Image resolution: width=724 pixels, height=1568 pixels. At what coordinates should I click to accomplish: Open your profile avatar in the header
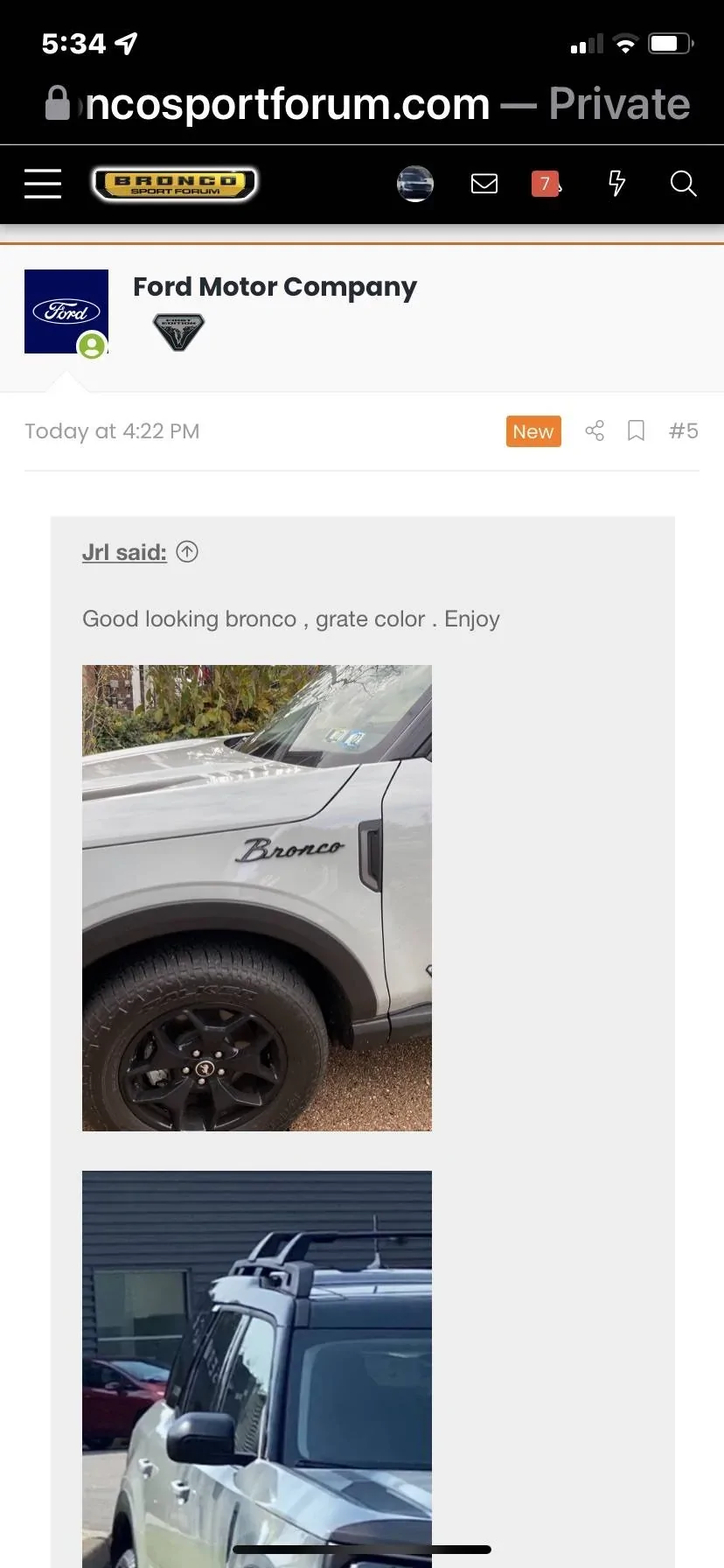(x=415, y=184)
